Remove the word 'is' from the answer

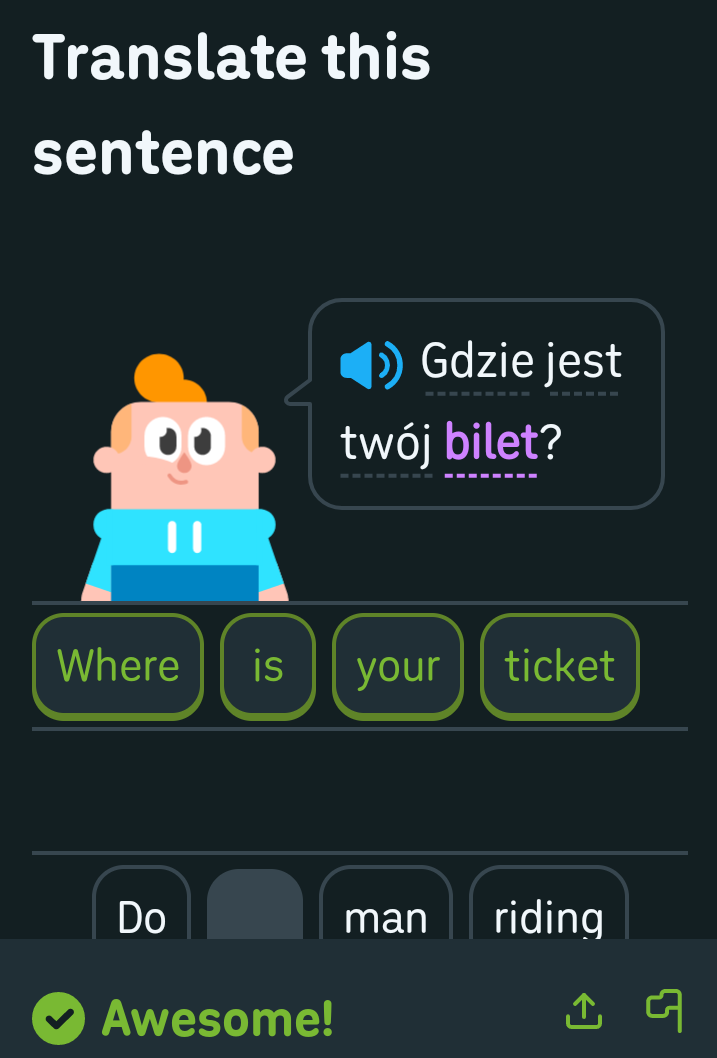point(268,666)
